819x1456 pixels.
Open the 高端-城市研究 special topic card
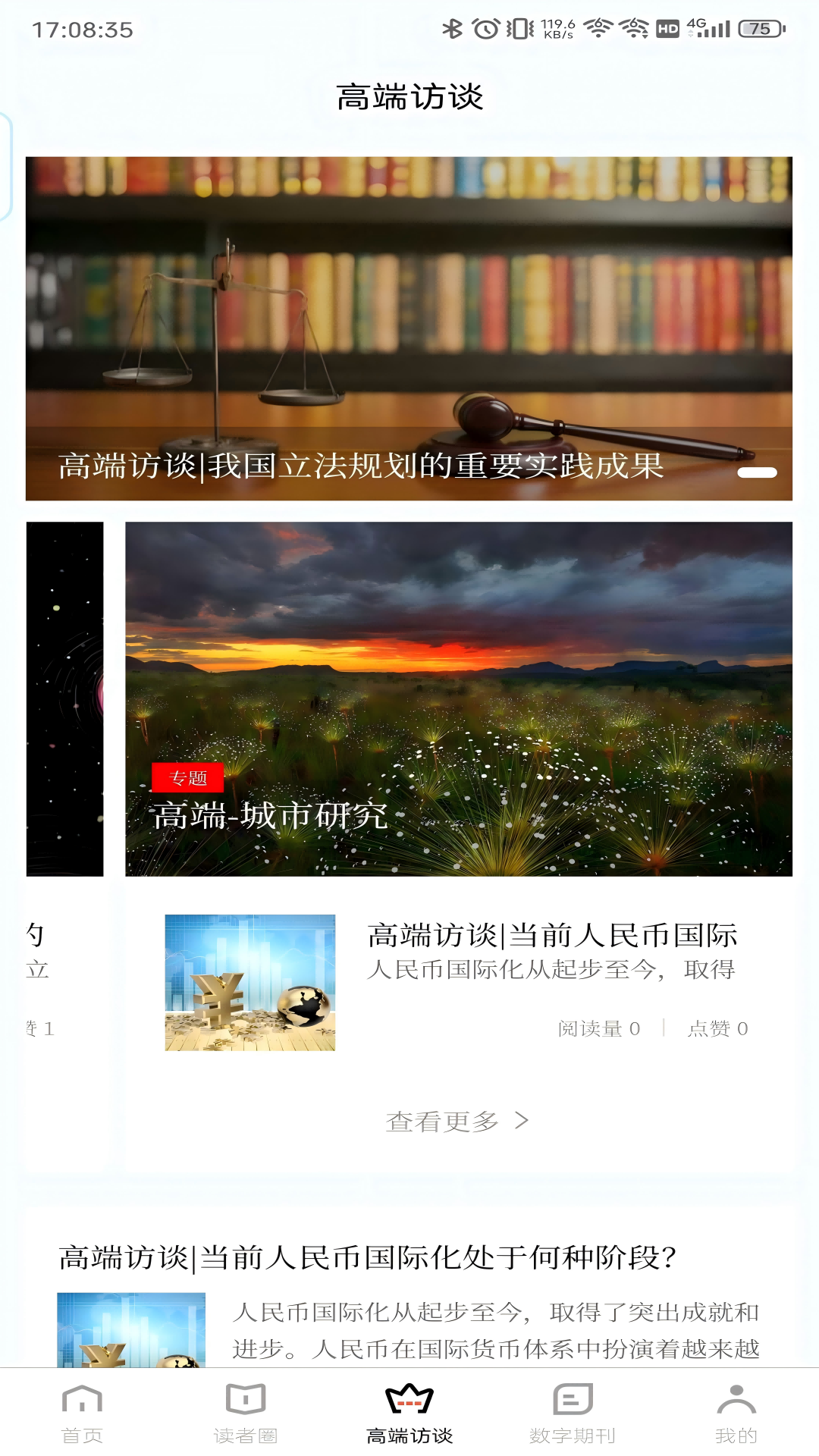pyautogui.click(x=458, y=698)
